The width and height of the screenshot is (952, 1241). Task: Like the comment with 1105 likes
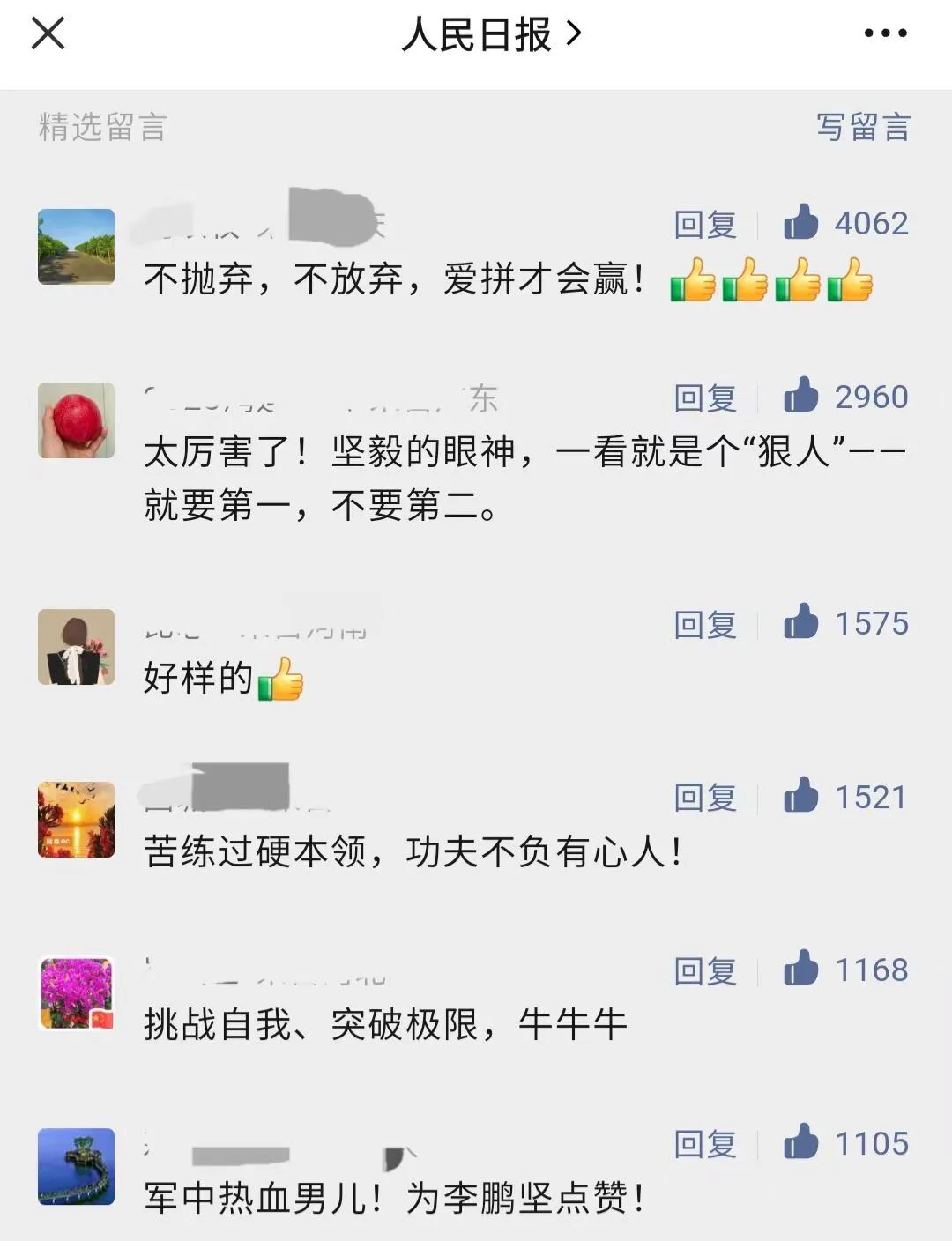801,1142
